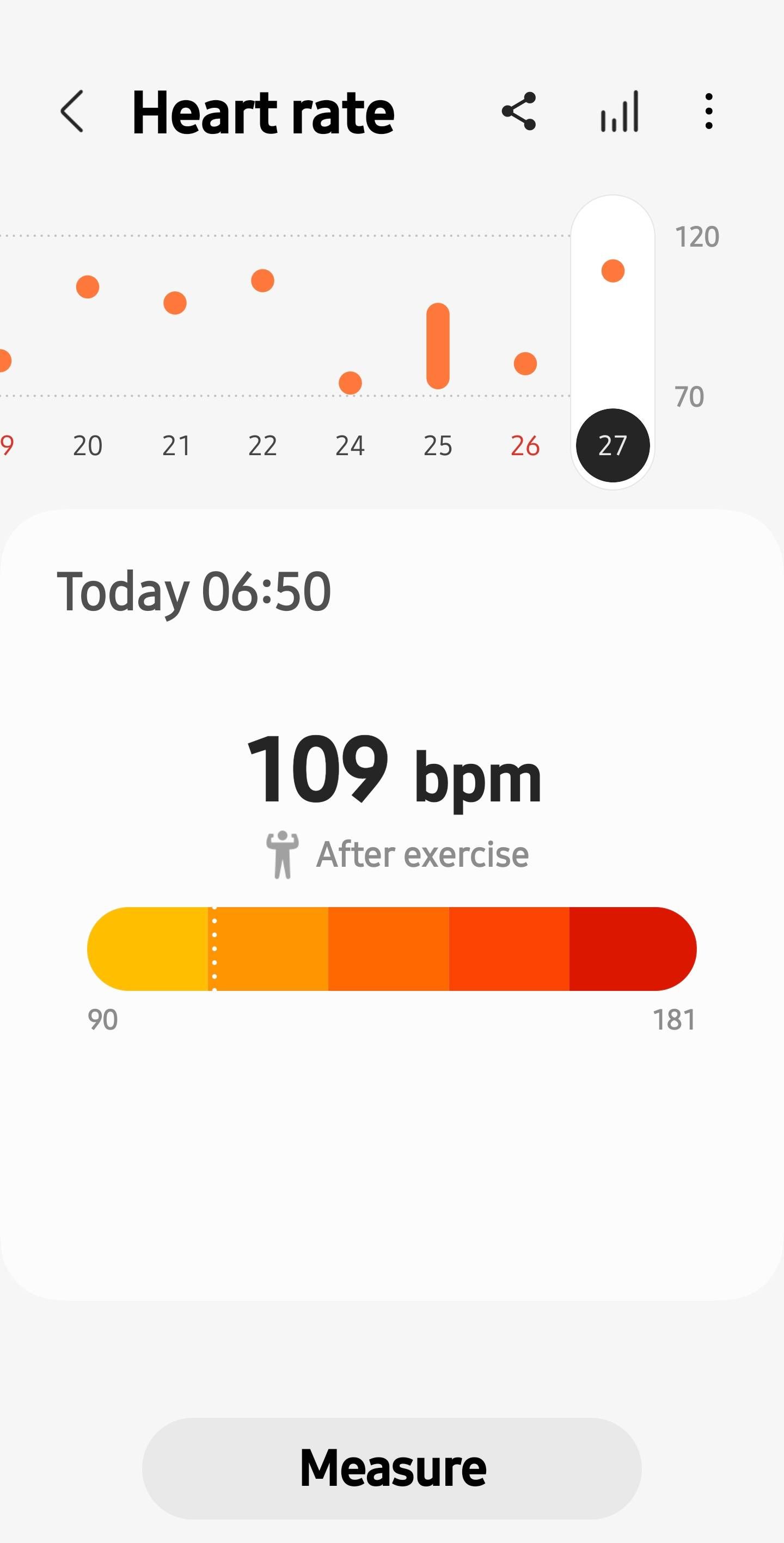Select the heart rate dot above day 27
Screen dimensions: 784x1543
point(612,271)
